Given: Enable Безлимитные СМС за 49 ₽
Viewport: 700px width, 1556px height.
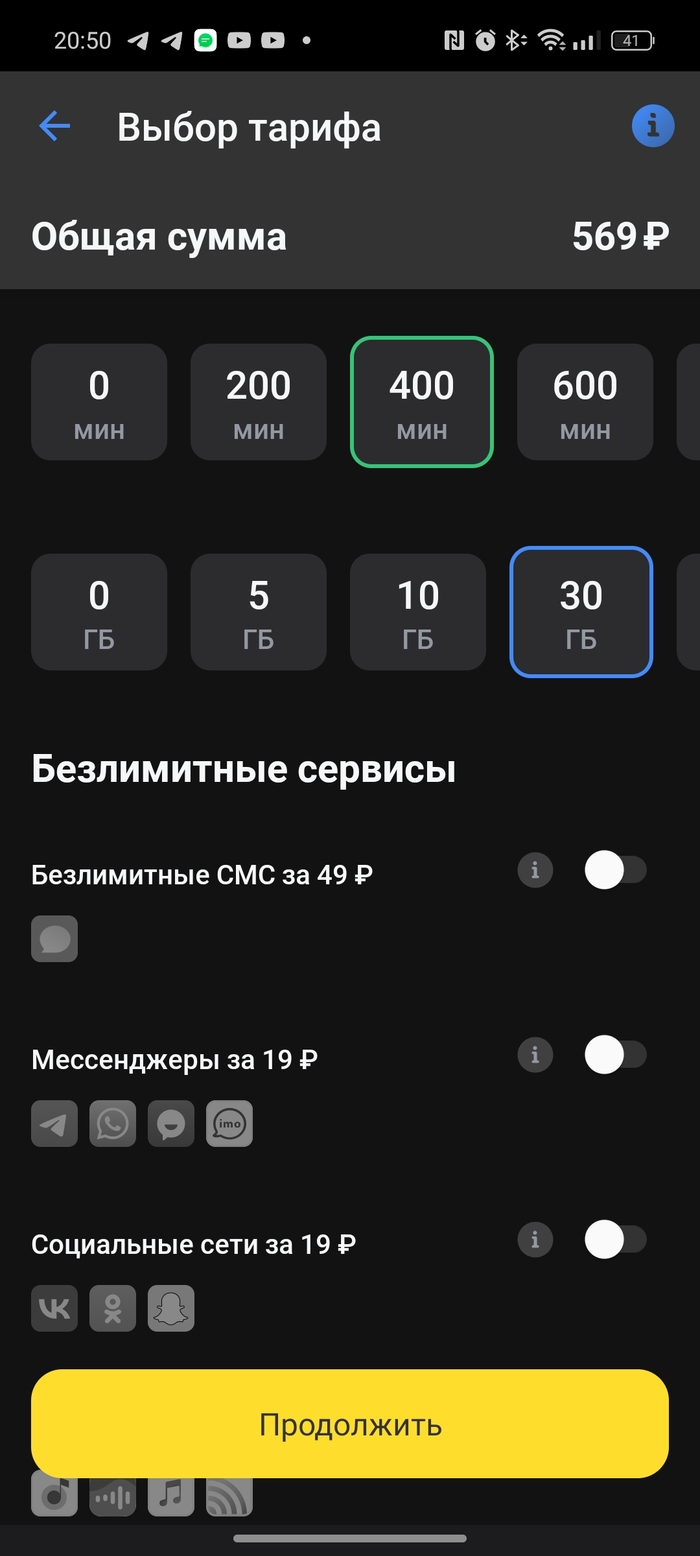Looking at the screenshot, I should pos(615,870).
